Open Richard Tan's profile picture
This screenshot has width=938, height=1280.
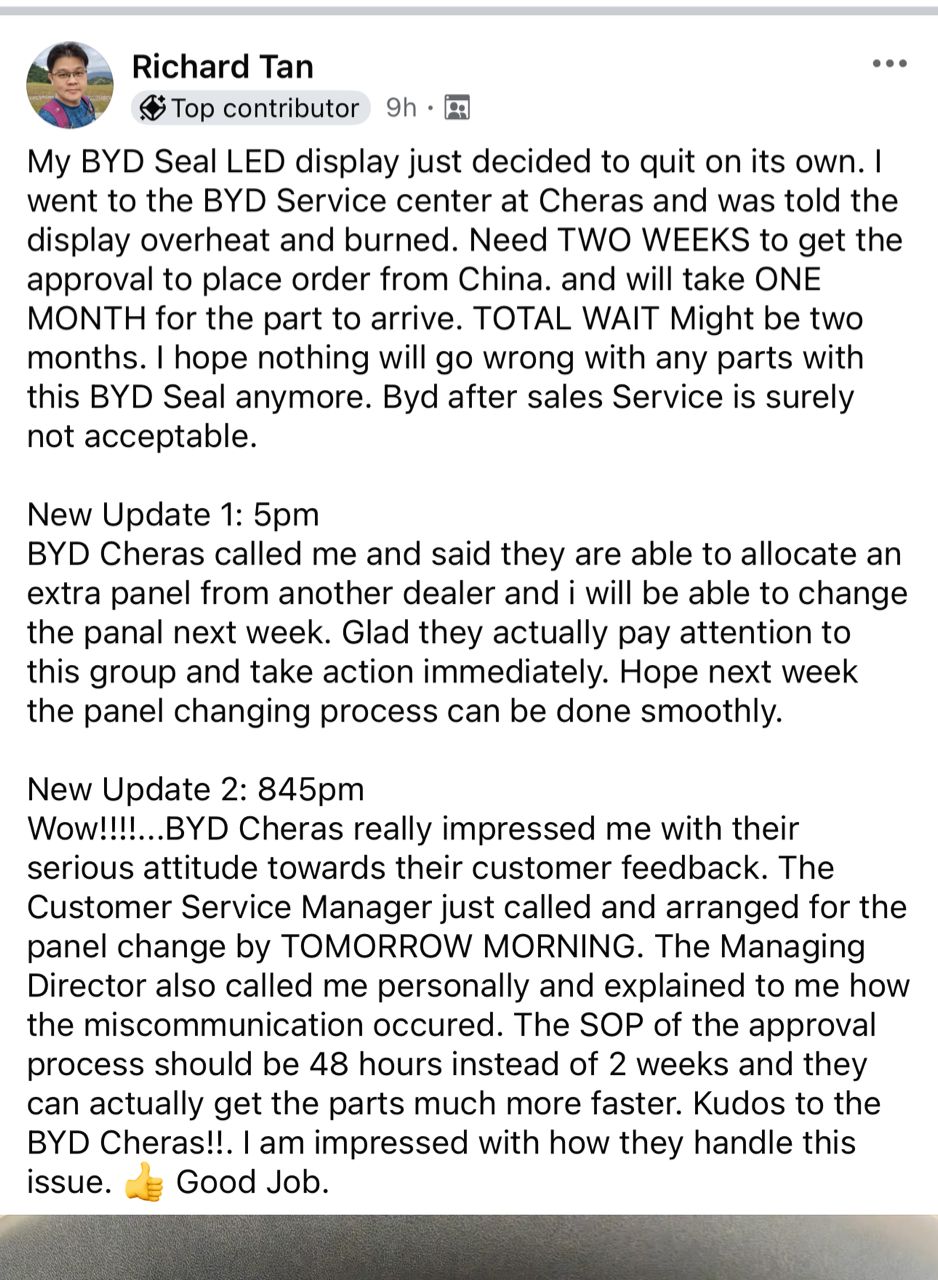click(x=69, y=85)
